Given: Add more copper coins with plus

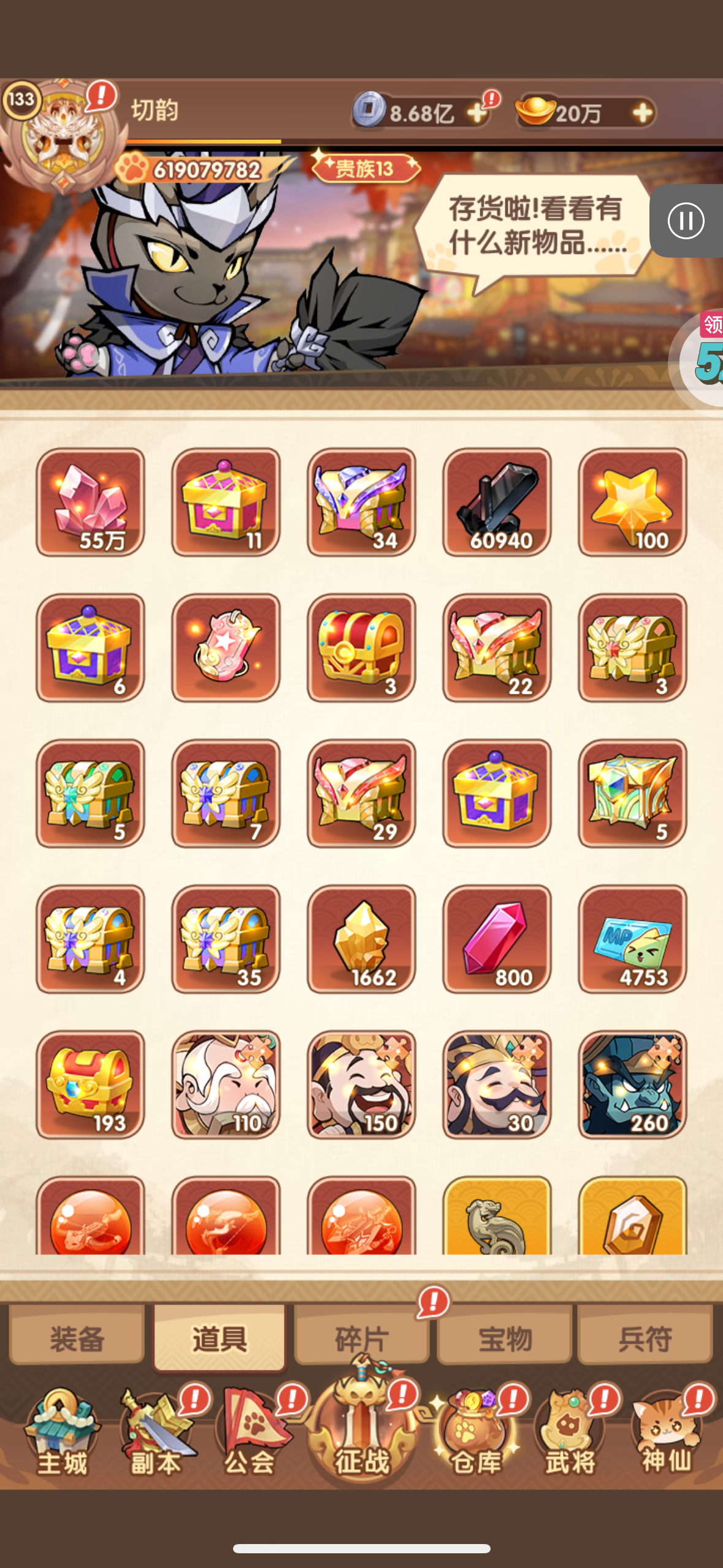Looking at the screenshot, I should tap(476, 112).
